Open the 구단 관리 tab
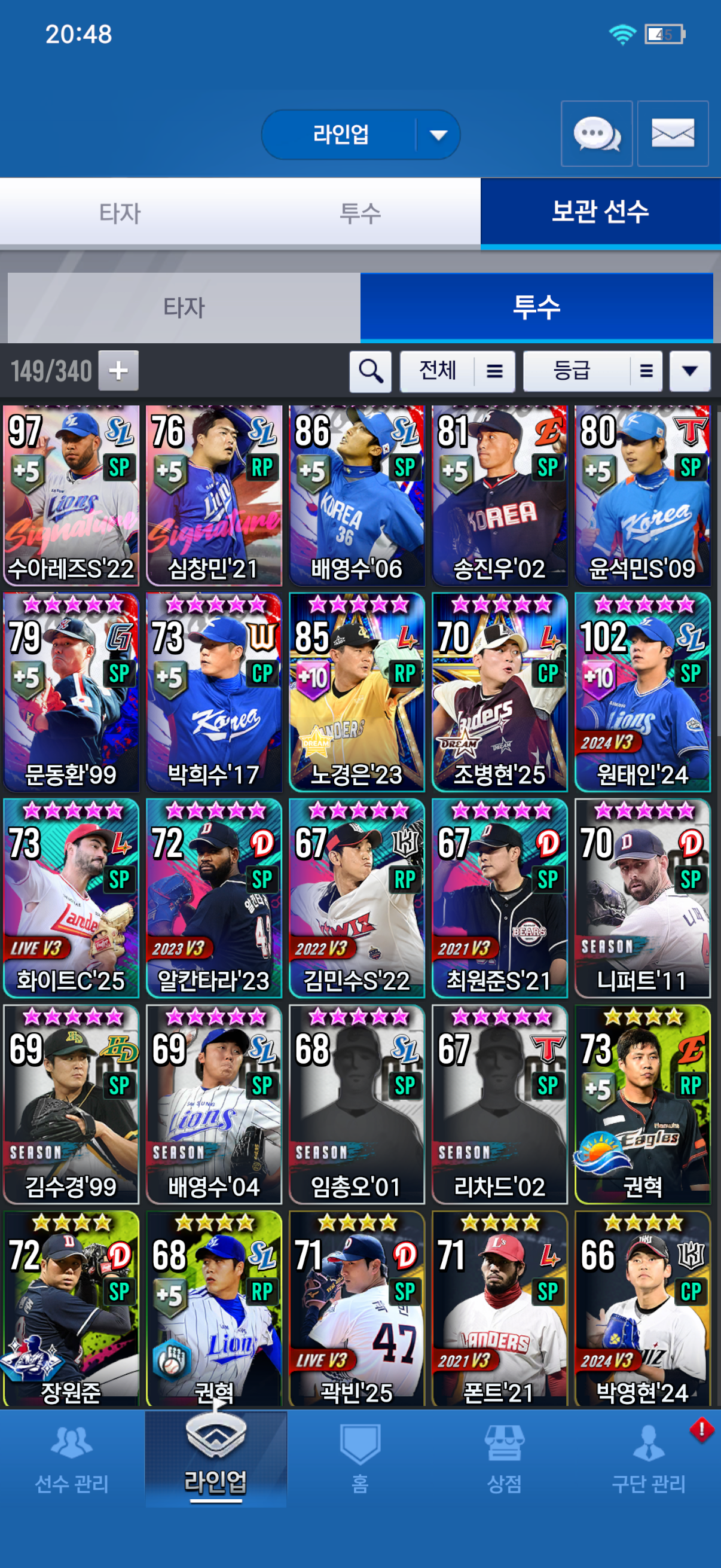This screenshot has width=721, height=1568. click(x=649, y=1460)
